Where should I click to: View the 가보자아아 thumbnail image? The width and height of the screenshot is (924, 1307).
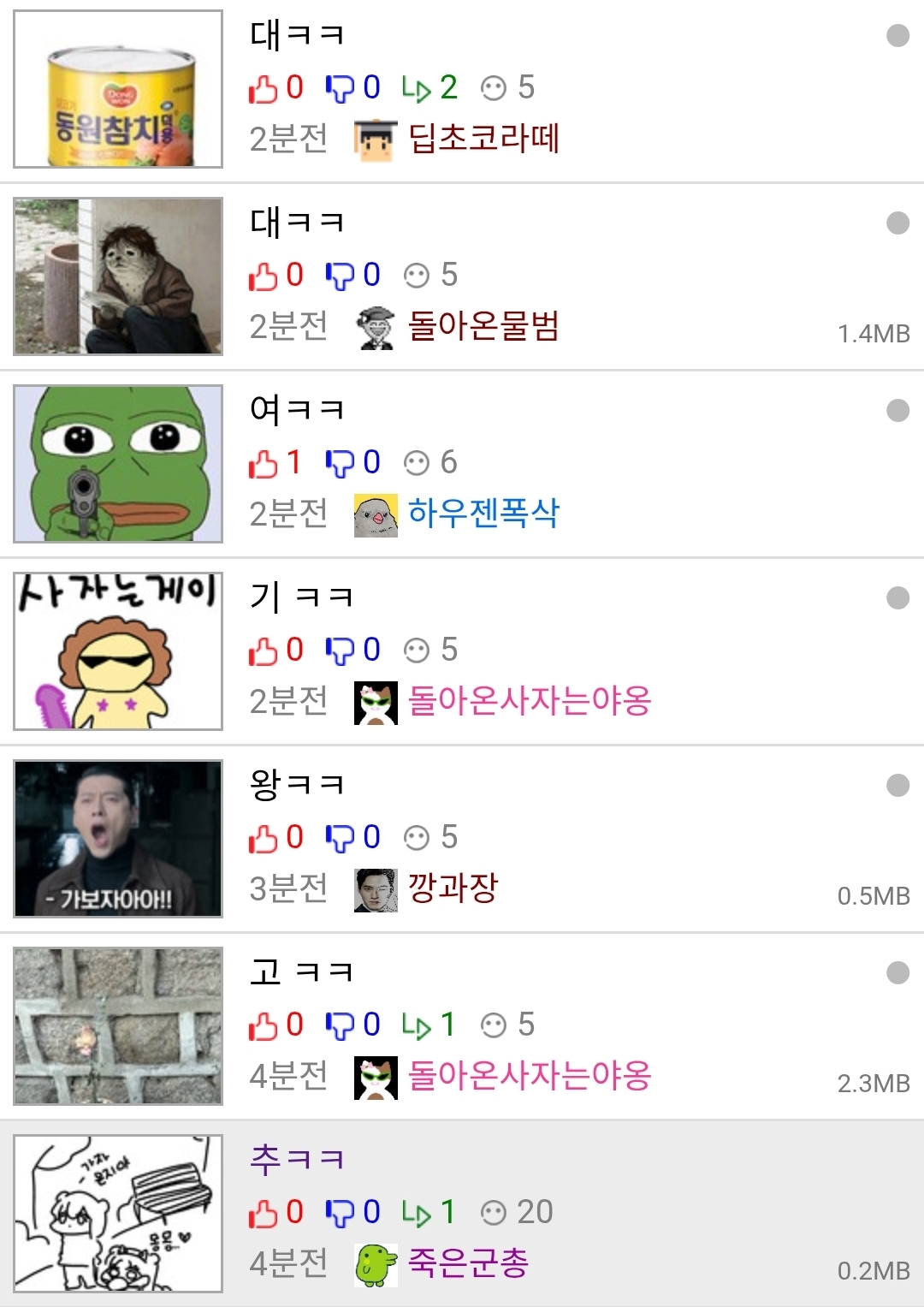[118, 839]
